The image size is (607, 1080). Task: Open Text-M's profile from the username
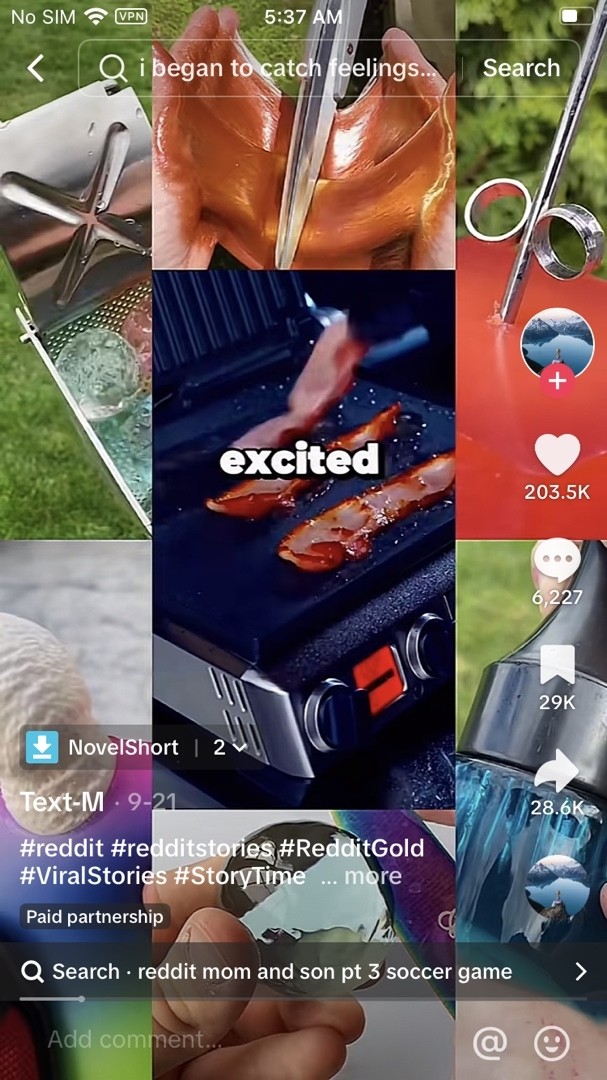click(62, 802)
